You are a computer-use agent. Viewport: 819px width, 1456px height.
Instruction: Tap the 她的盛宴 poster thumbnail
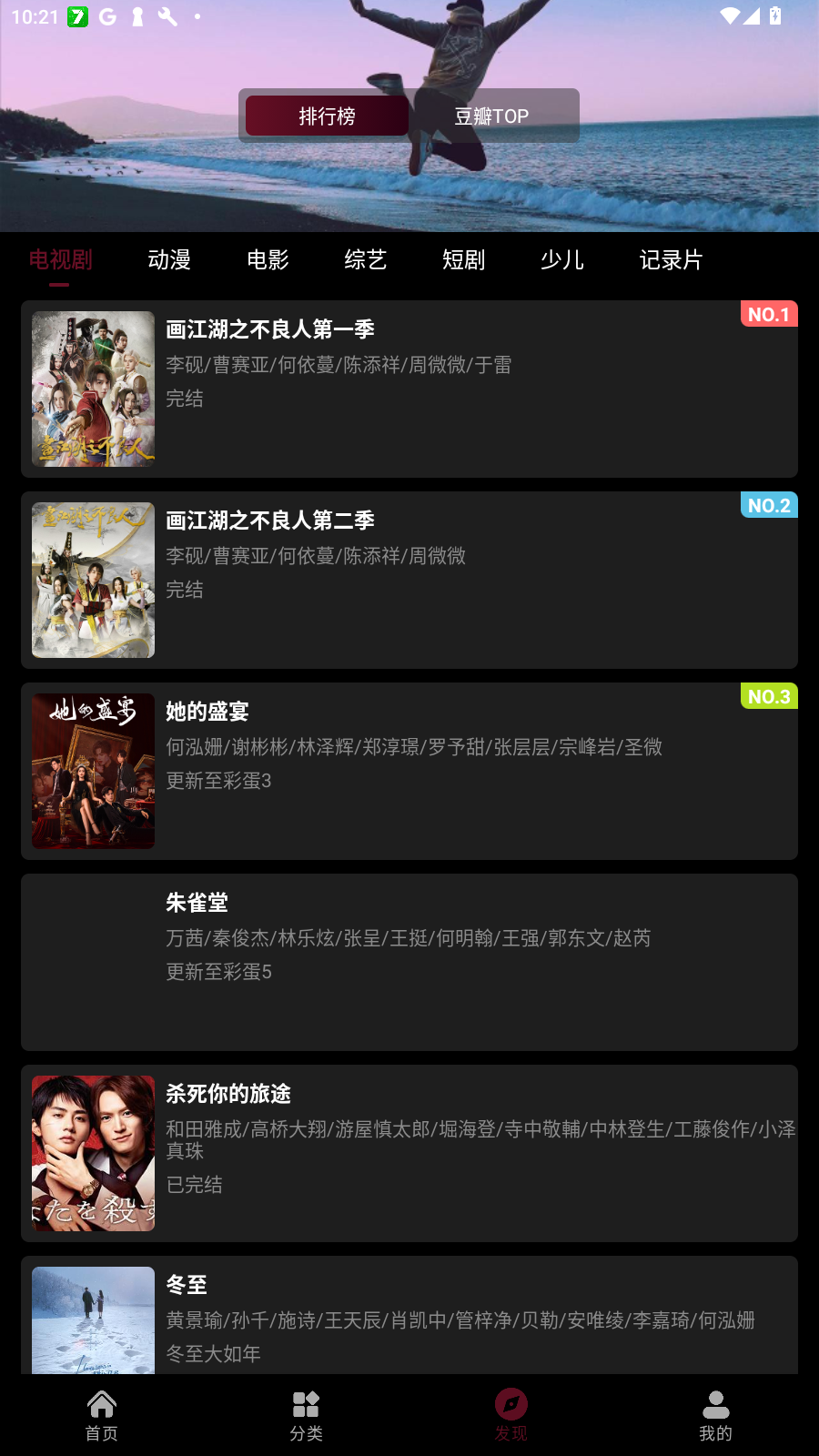pyautogui.click(x=93, y=771)
